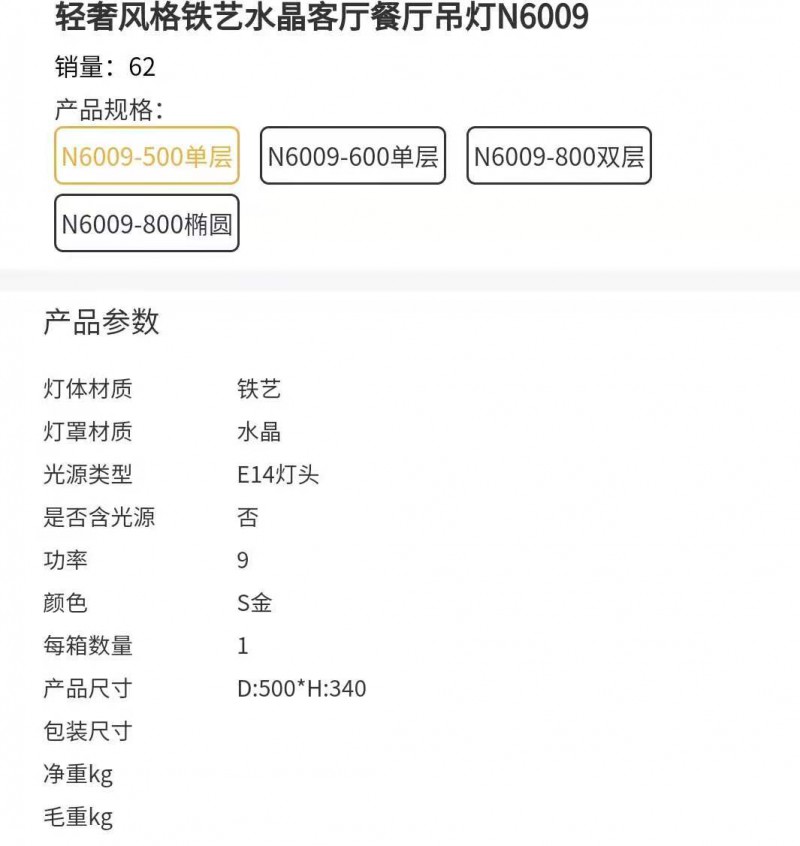800x846 pixels.
Task: Pick the N6009-800椭圆 specification
Action: [147, 224]
